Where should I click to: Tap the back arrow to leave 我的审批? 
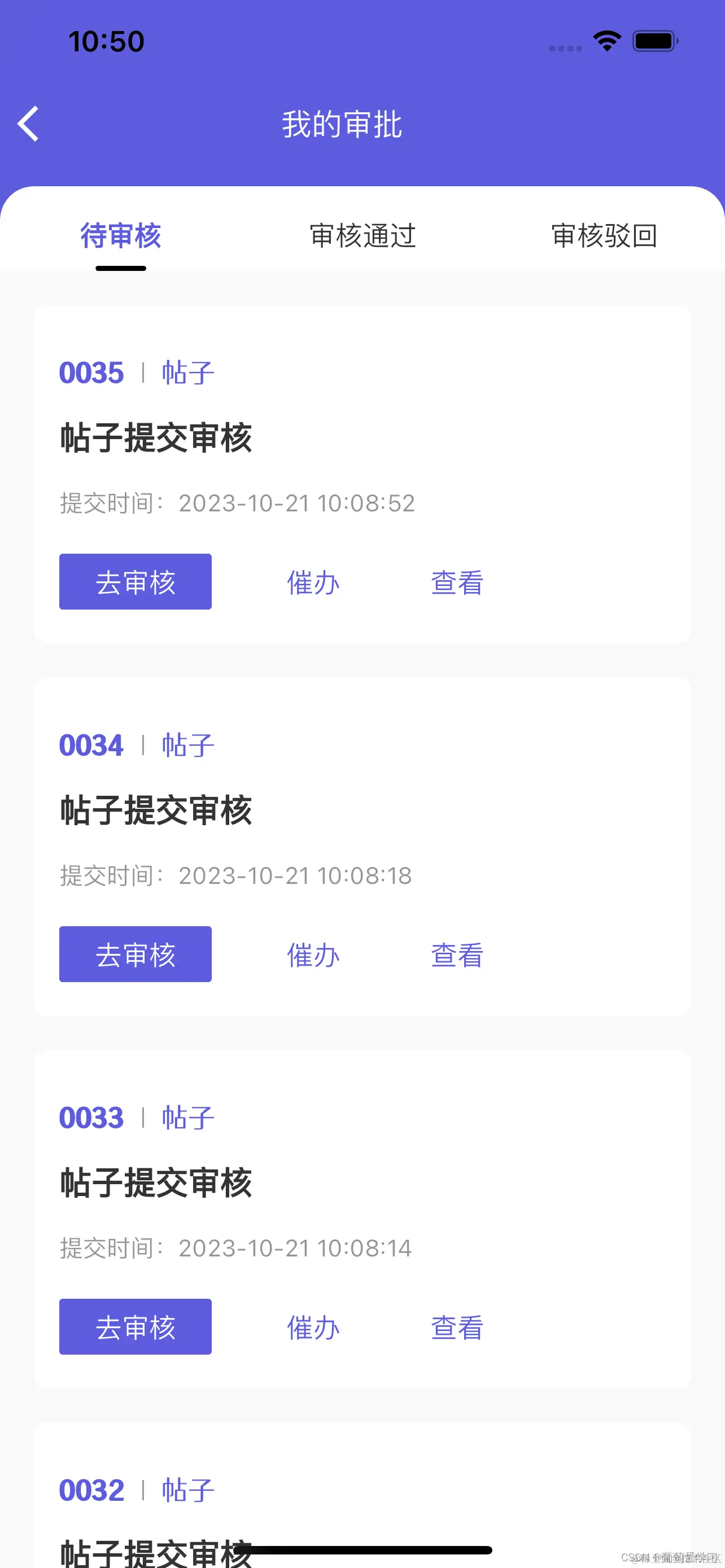click(29, 124)
